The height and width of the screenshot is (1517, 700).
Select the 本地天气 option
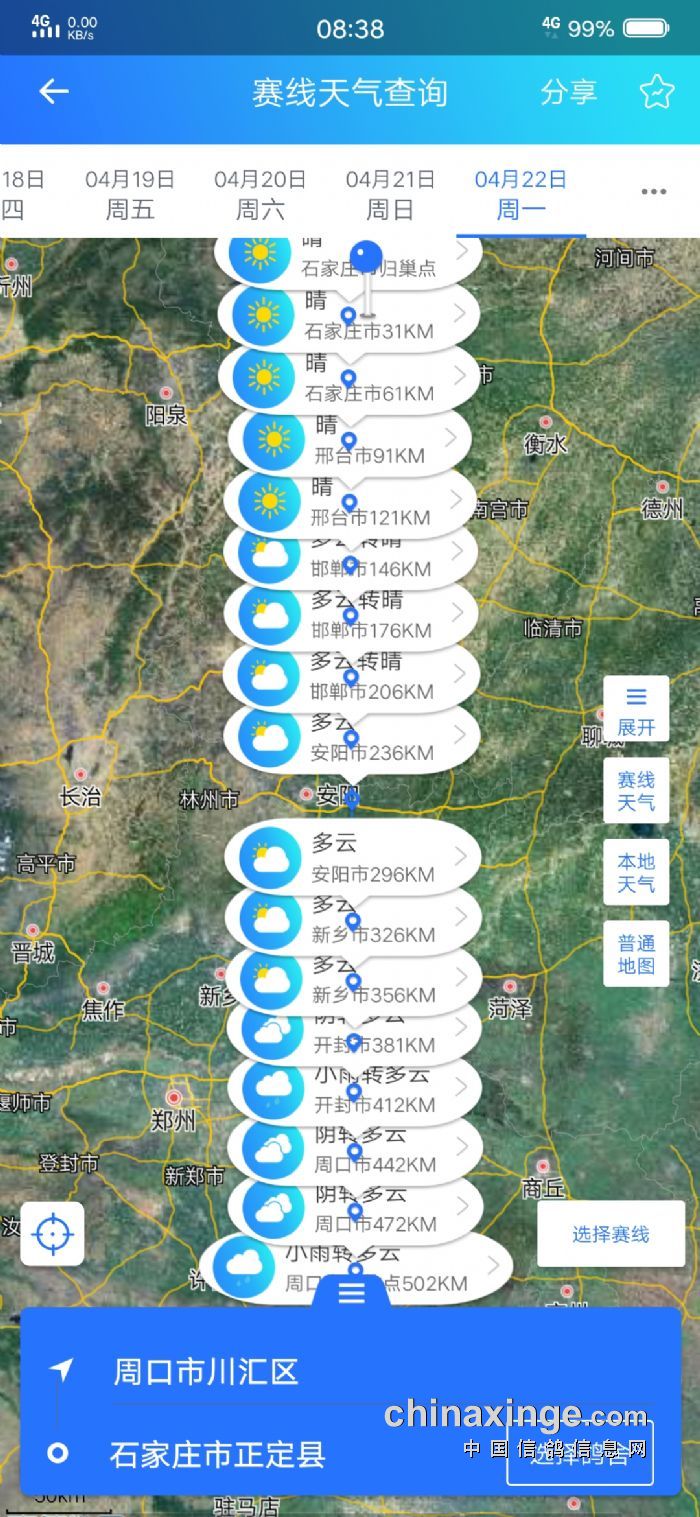tap(636, 872)
